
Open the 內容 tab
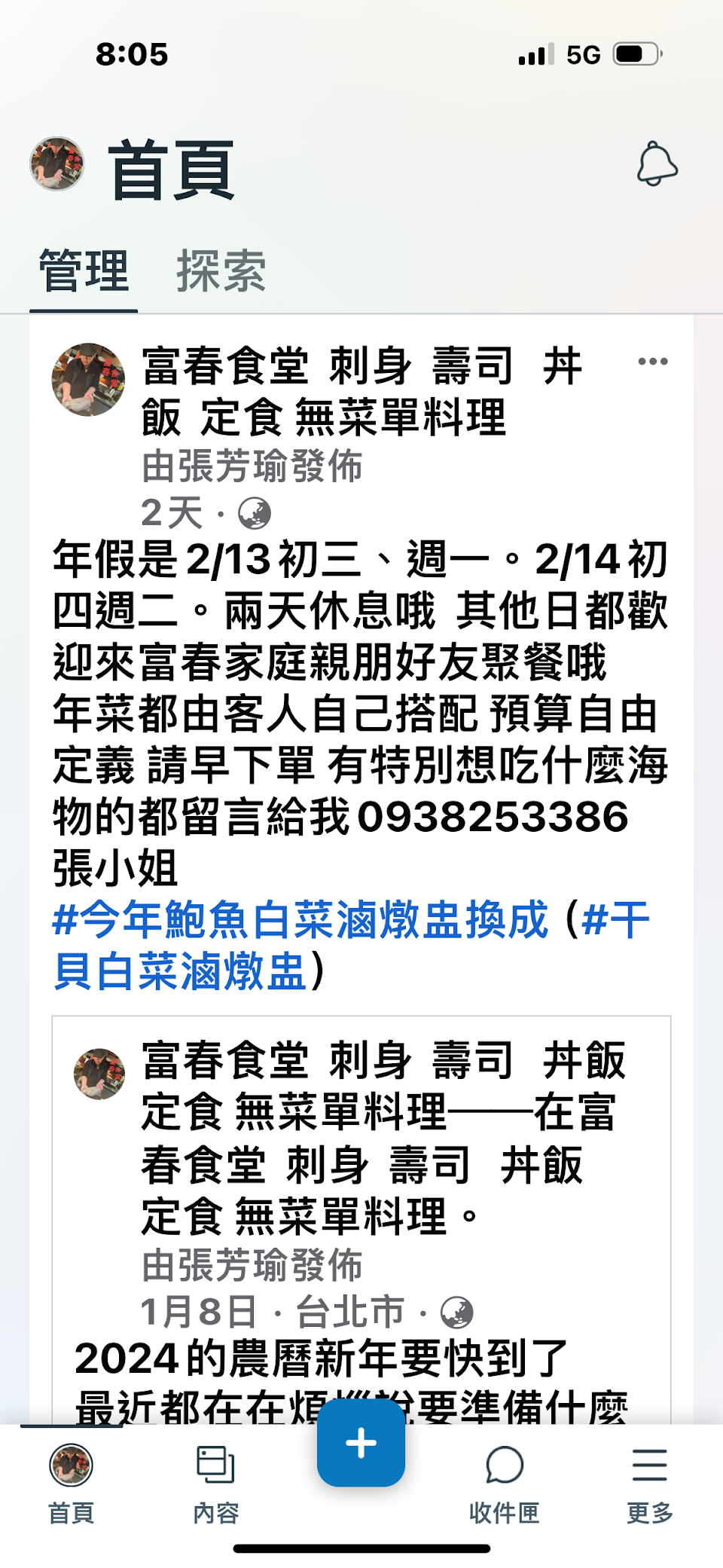pyautogui.click(x=215, y=1481)
